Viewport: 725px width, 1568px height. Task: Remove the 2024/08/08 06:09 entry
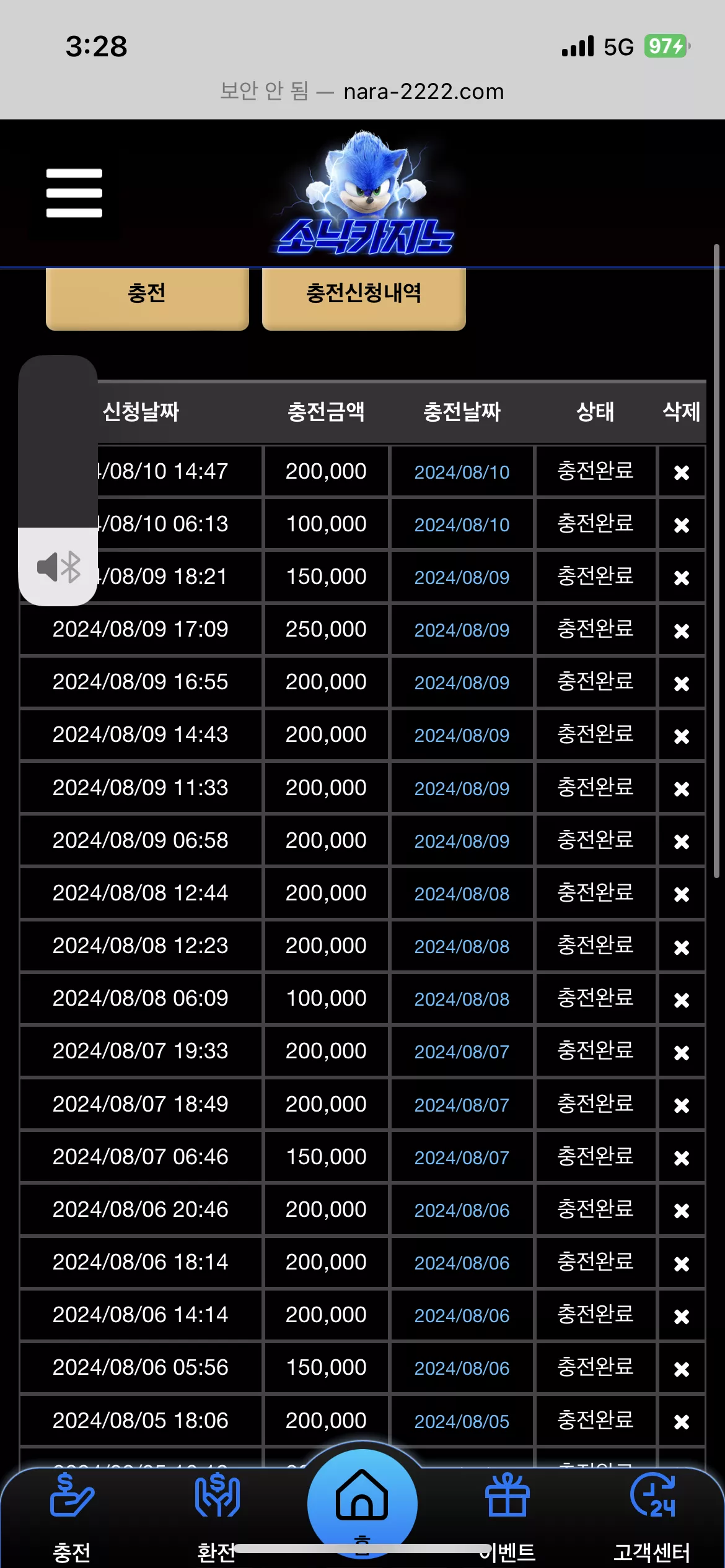[682, 1000]
